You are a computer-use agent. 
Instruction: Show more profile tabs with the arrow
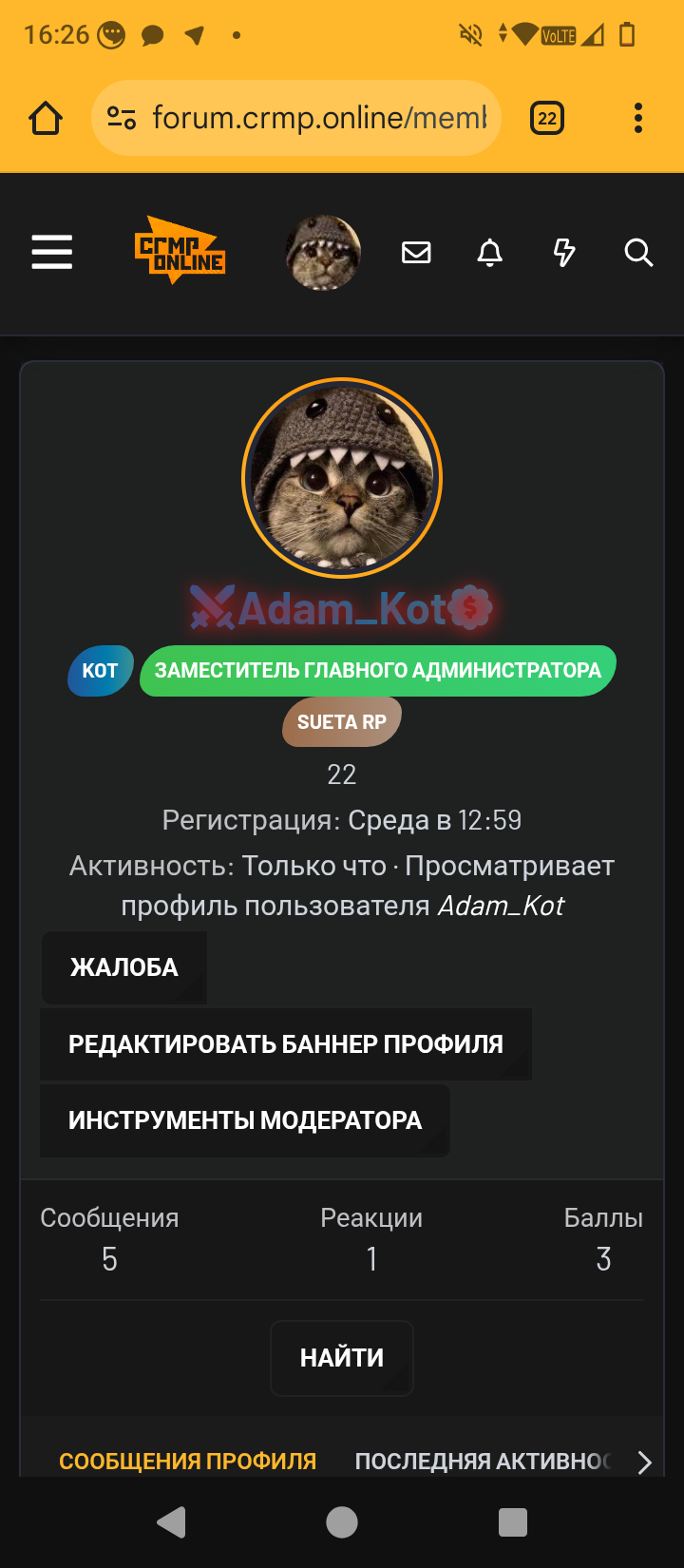click(644, 1462)
